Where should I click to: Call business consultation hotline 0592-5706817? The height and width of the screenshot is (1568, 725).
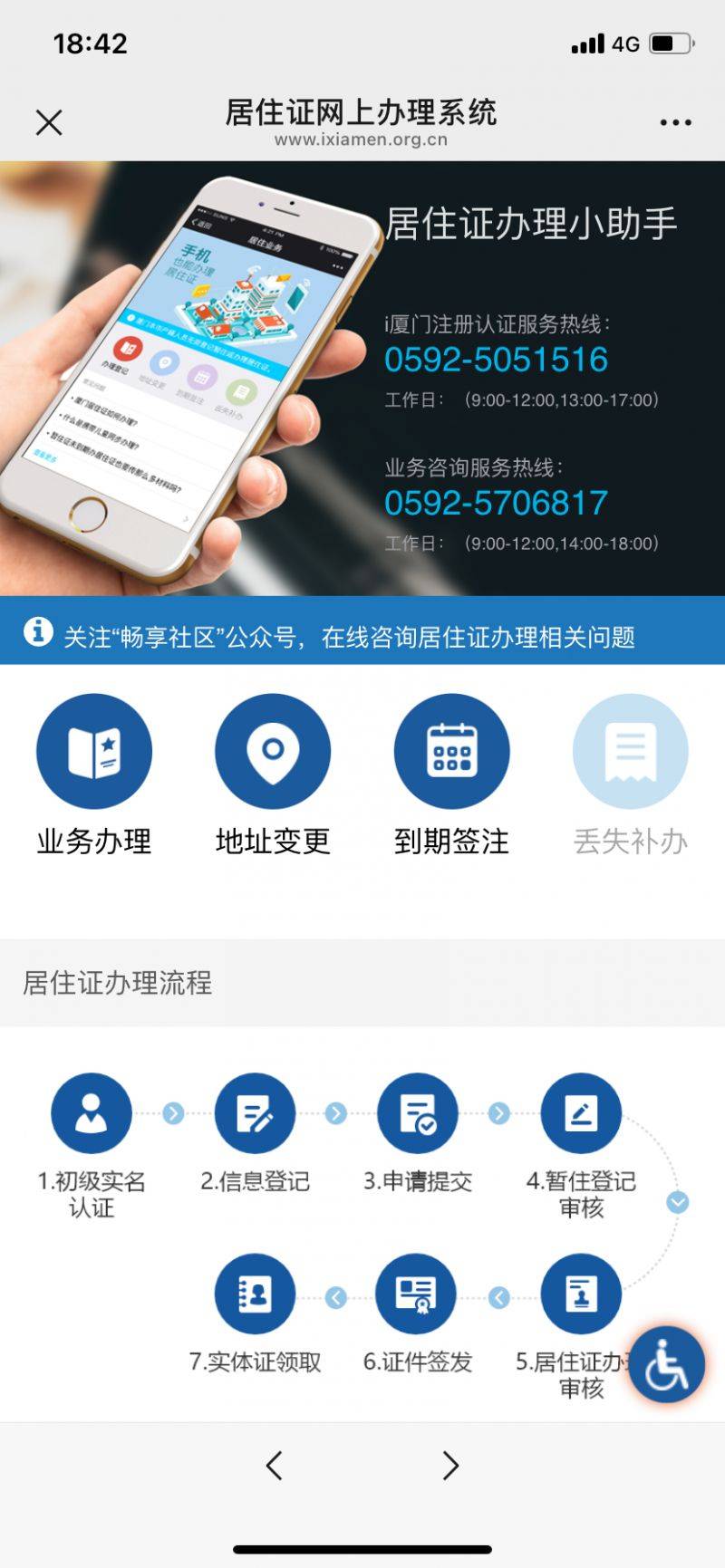(496, 503)
